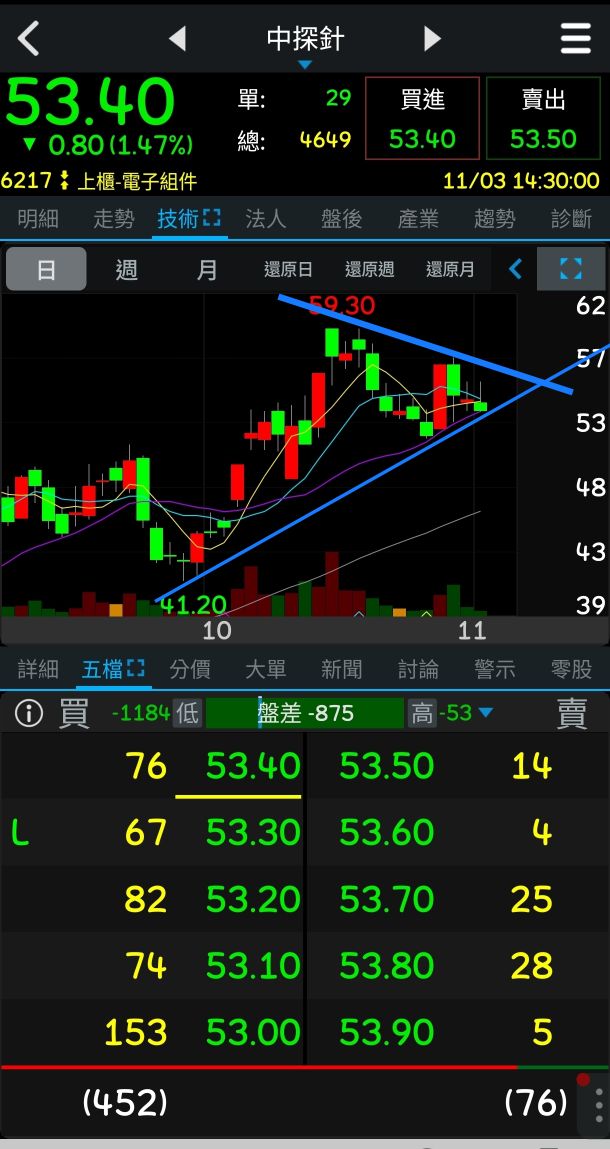Screen dimensions: 610x1149
Task: Tap the info icon beside 買
Action: point(29,713)
